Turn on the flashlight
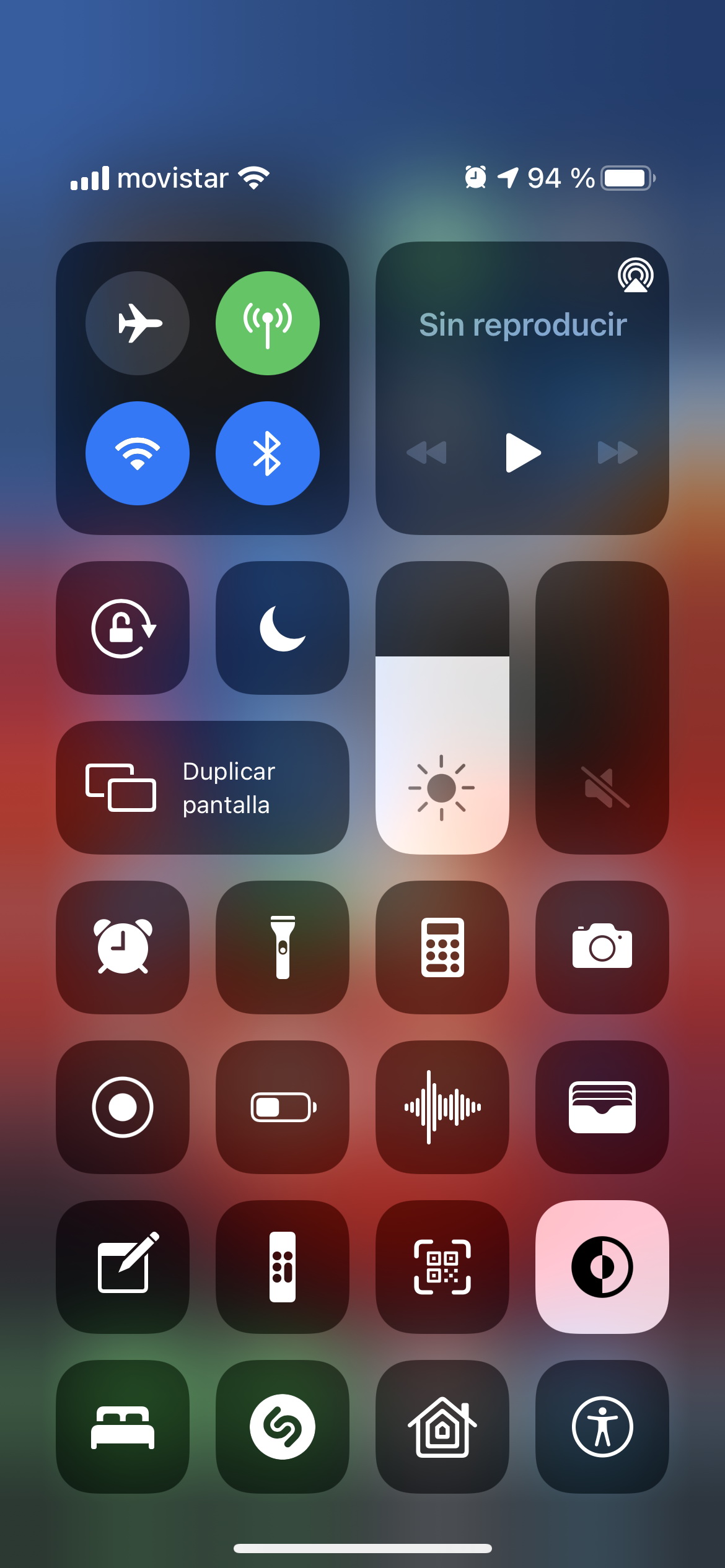Screen dimensions: 725x1568 283,947
